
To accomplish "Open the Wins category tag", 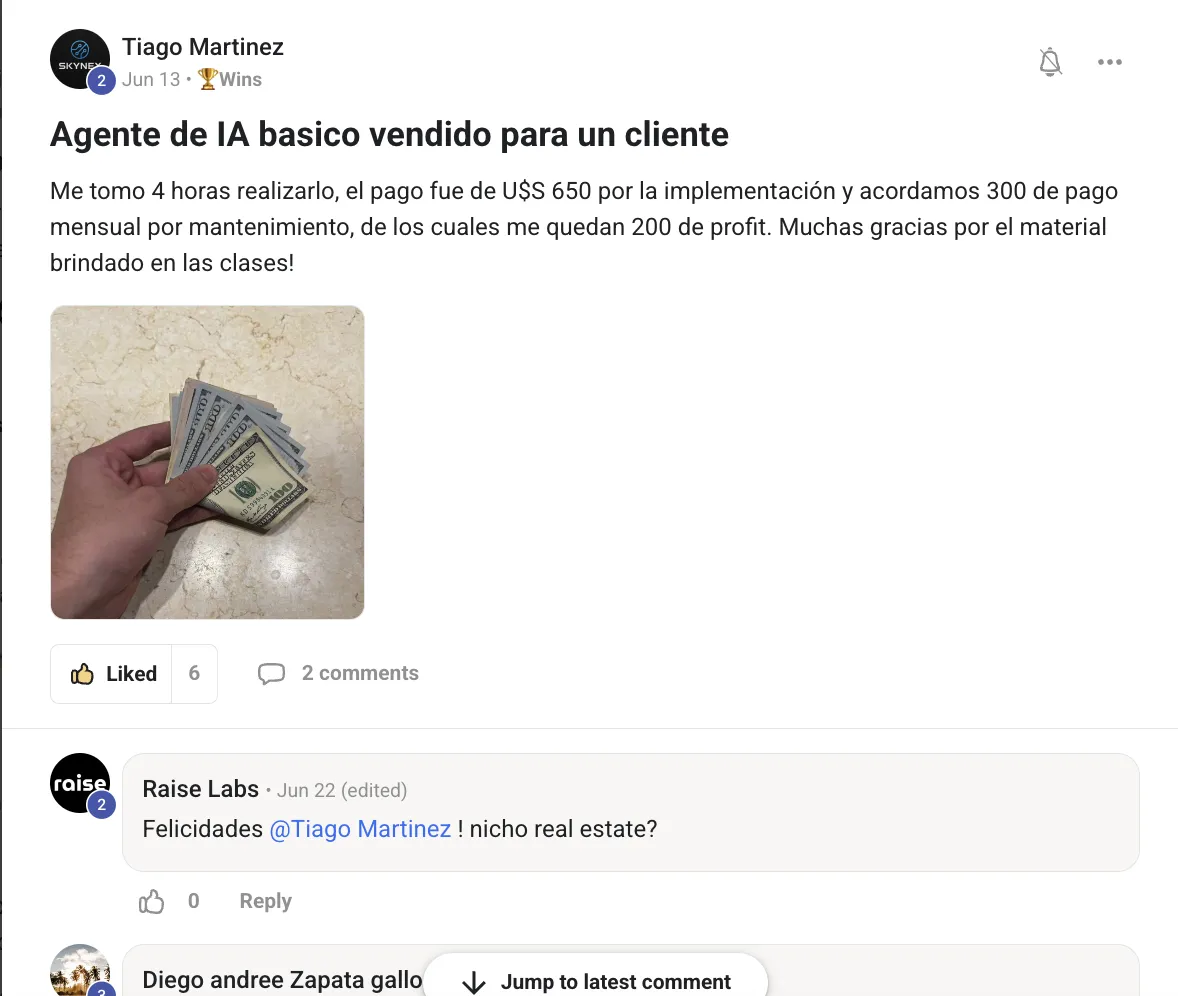I will click(x=230, y=79).
